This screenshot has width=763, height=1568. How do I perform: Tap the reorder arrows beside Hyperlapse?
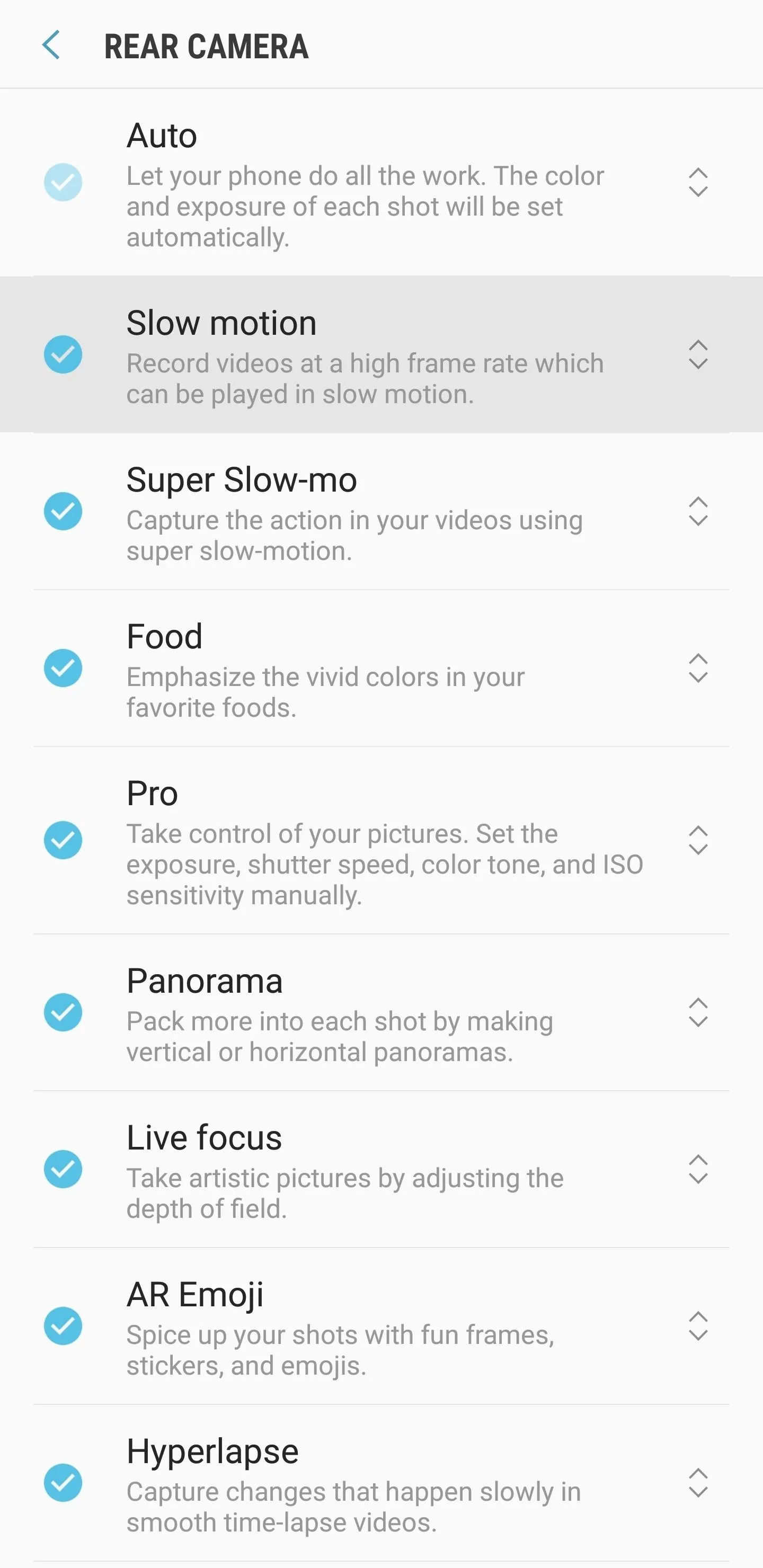click(x=698, y=1483)
